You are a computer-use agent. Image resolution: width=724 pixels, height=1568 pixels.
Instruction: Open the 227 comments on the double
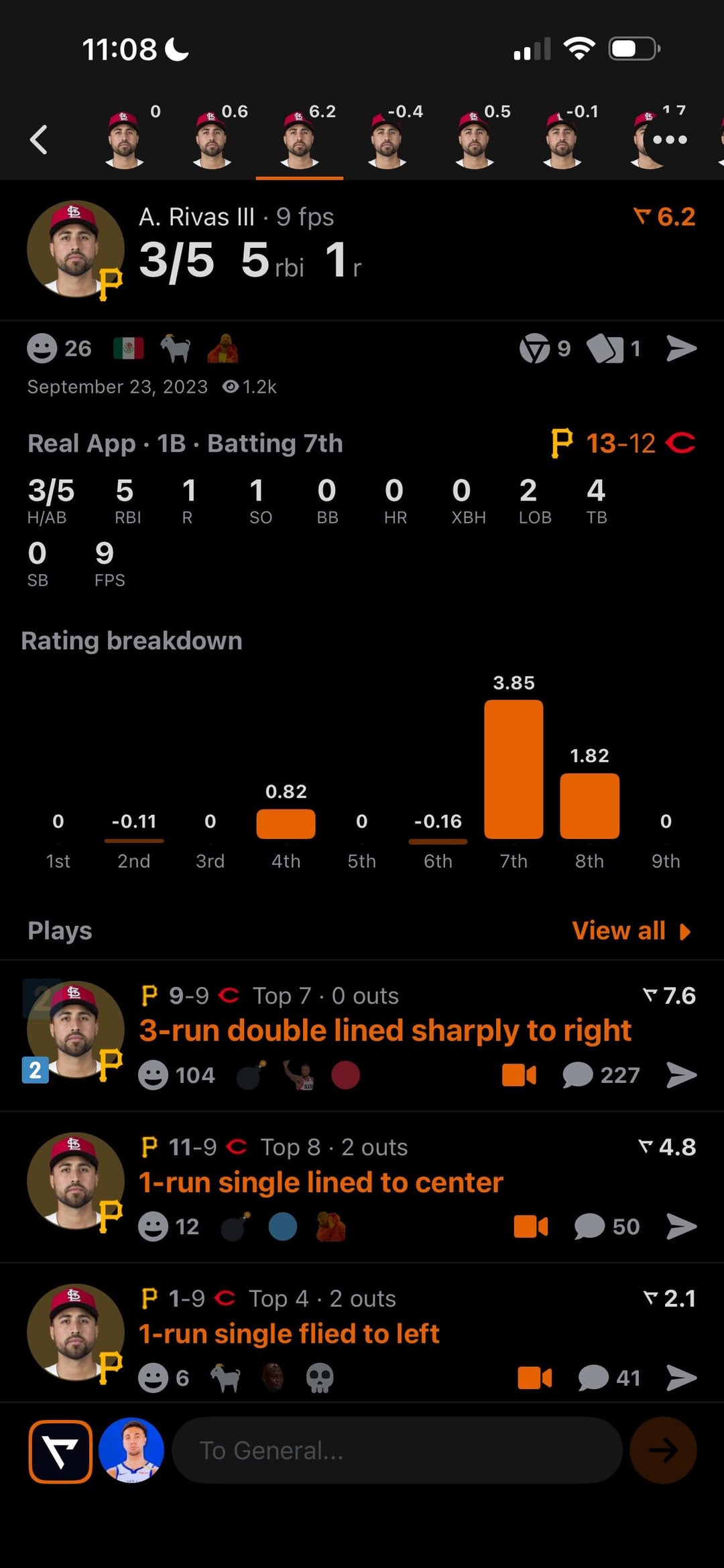click(601, 1075)
